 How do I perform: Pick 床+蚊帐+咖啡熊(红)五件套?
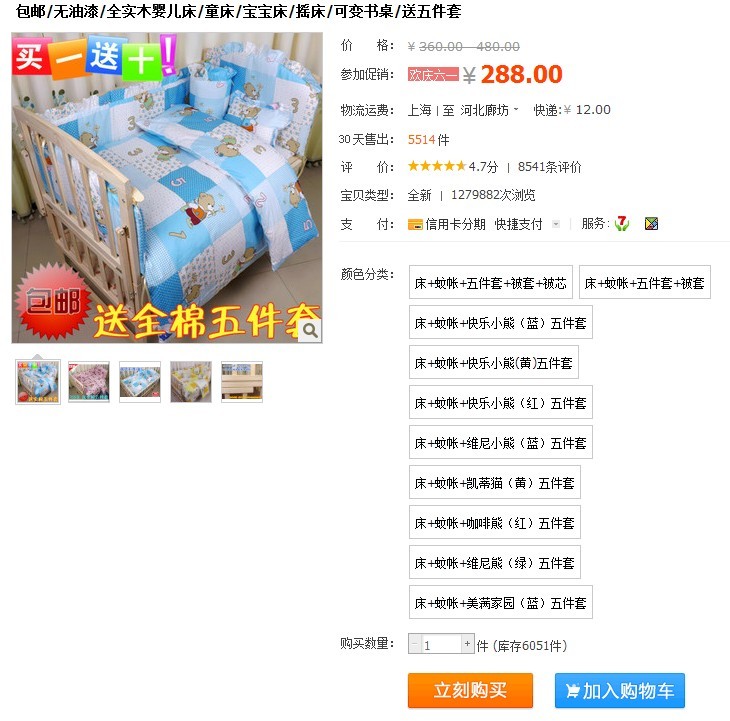point(494,523)
